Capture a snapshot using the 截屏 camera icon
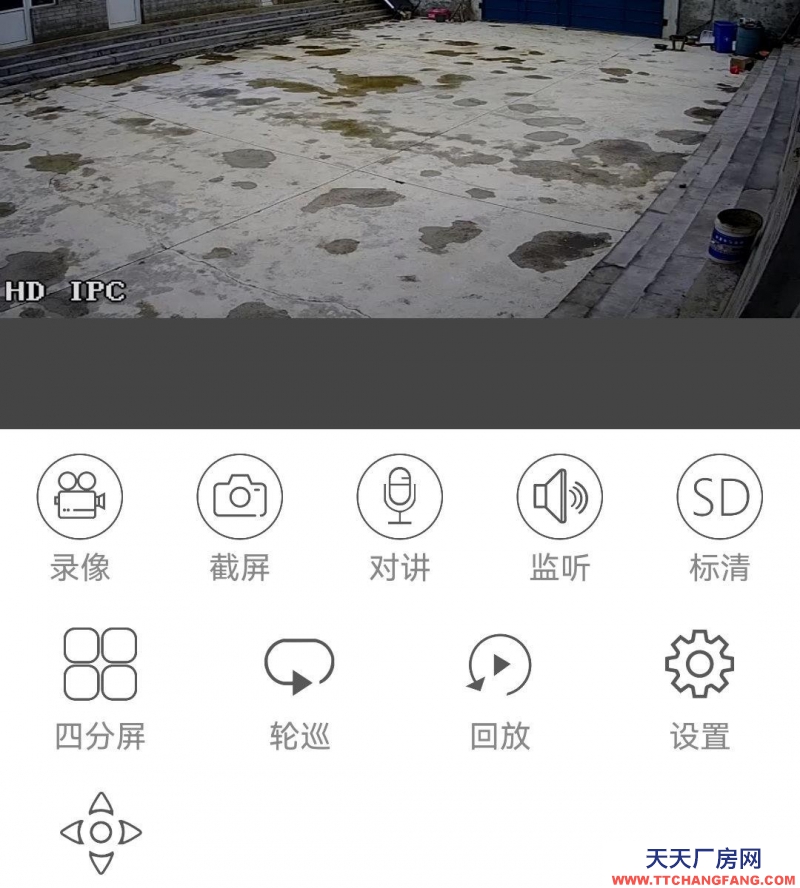This screenshot has width=800, height=888. (240, 496)
